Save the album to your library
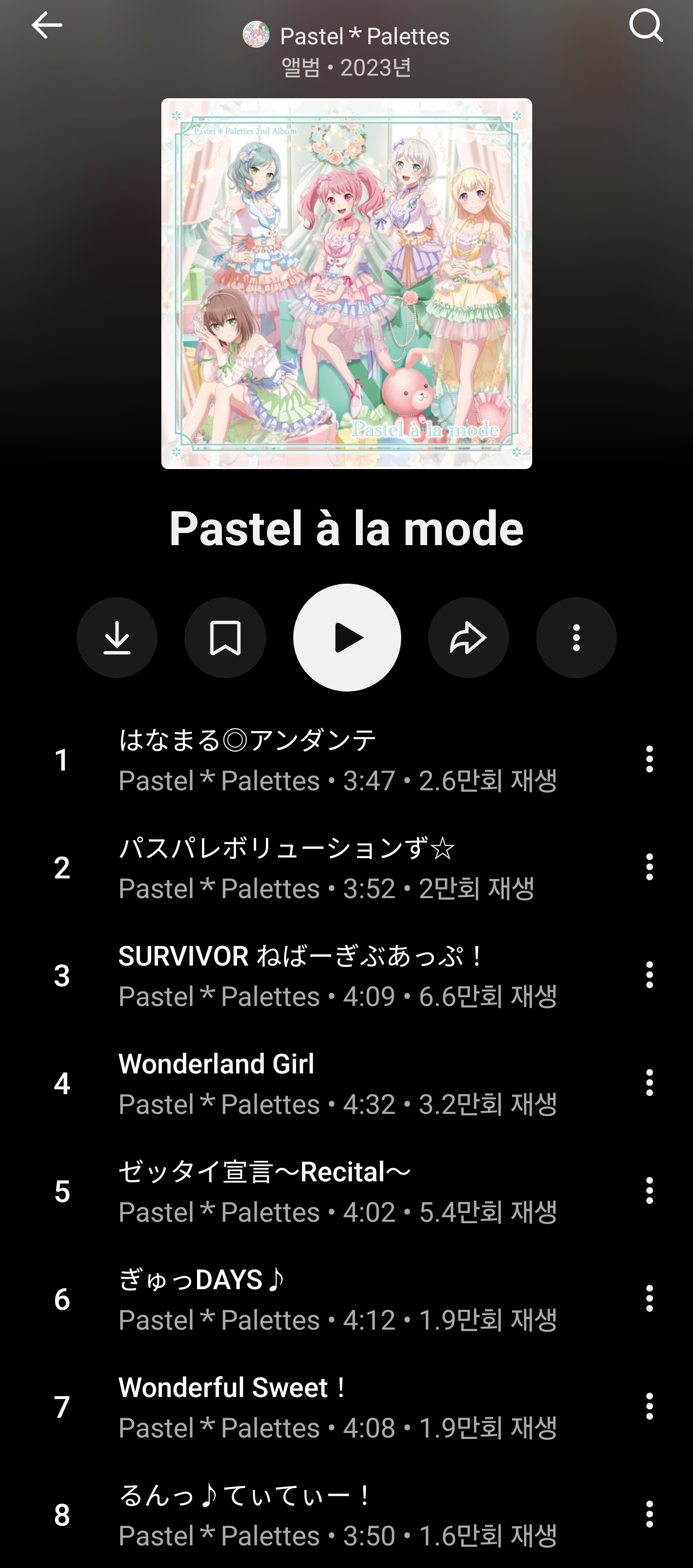This screenshot has height=1568, width=693. point(225,638)
